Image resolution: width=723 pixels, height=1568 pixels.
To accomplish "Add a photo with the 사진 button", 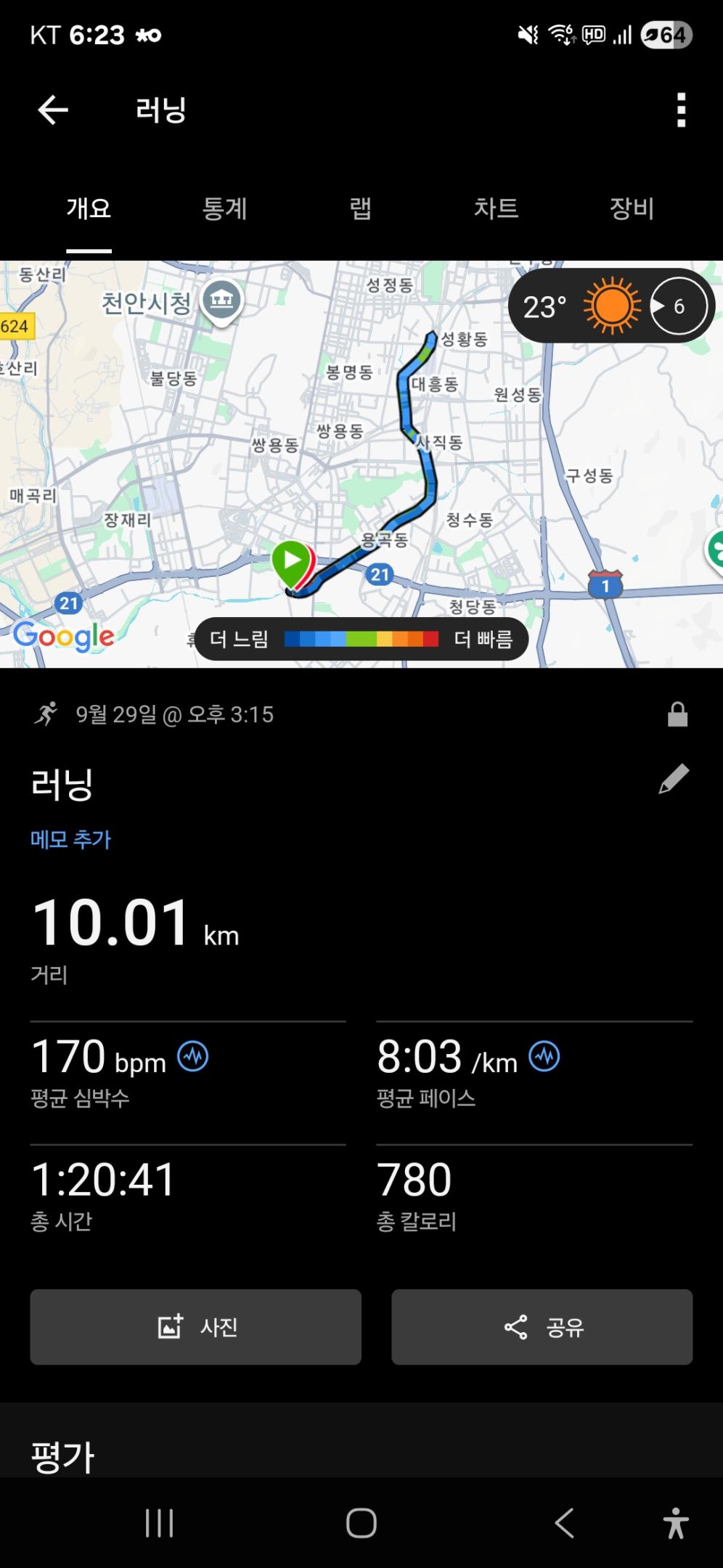I will coord(195,1327).
